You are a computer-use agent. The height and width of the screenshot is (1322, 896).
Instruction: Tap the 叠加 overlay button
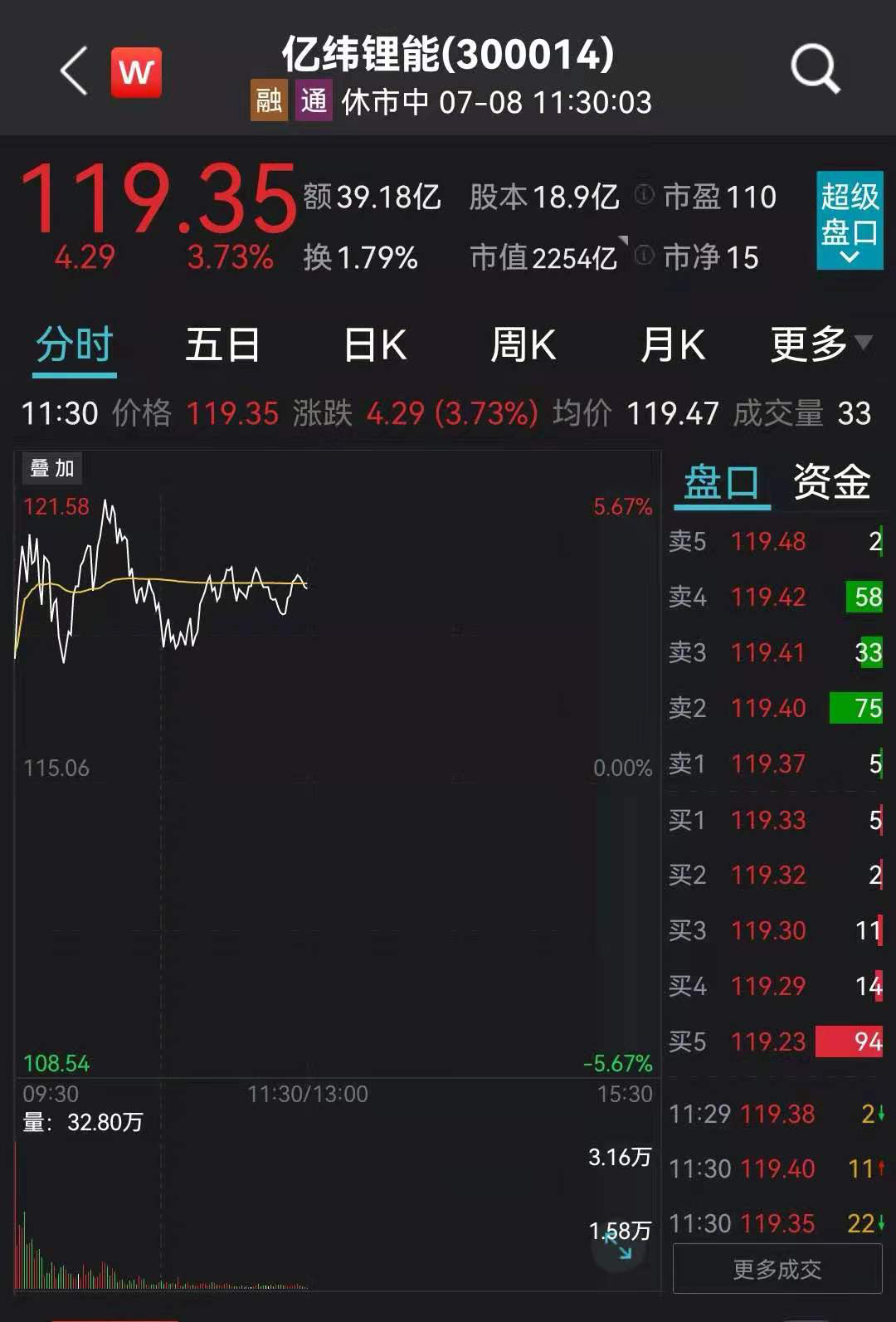pos(52,468)
